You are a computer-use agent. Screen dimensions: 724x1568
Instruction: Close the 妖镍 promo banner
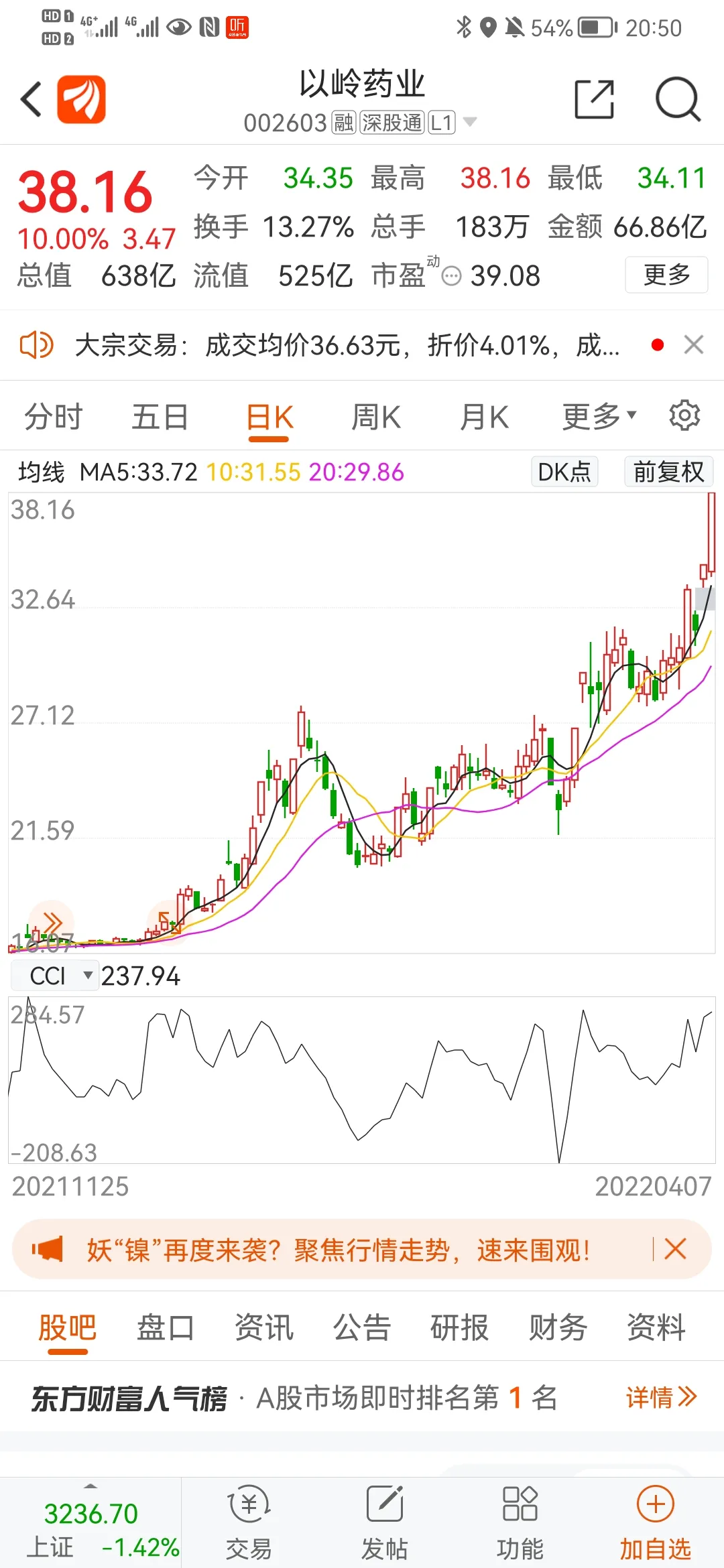click(x=675, y=1249)
